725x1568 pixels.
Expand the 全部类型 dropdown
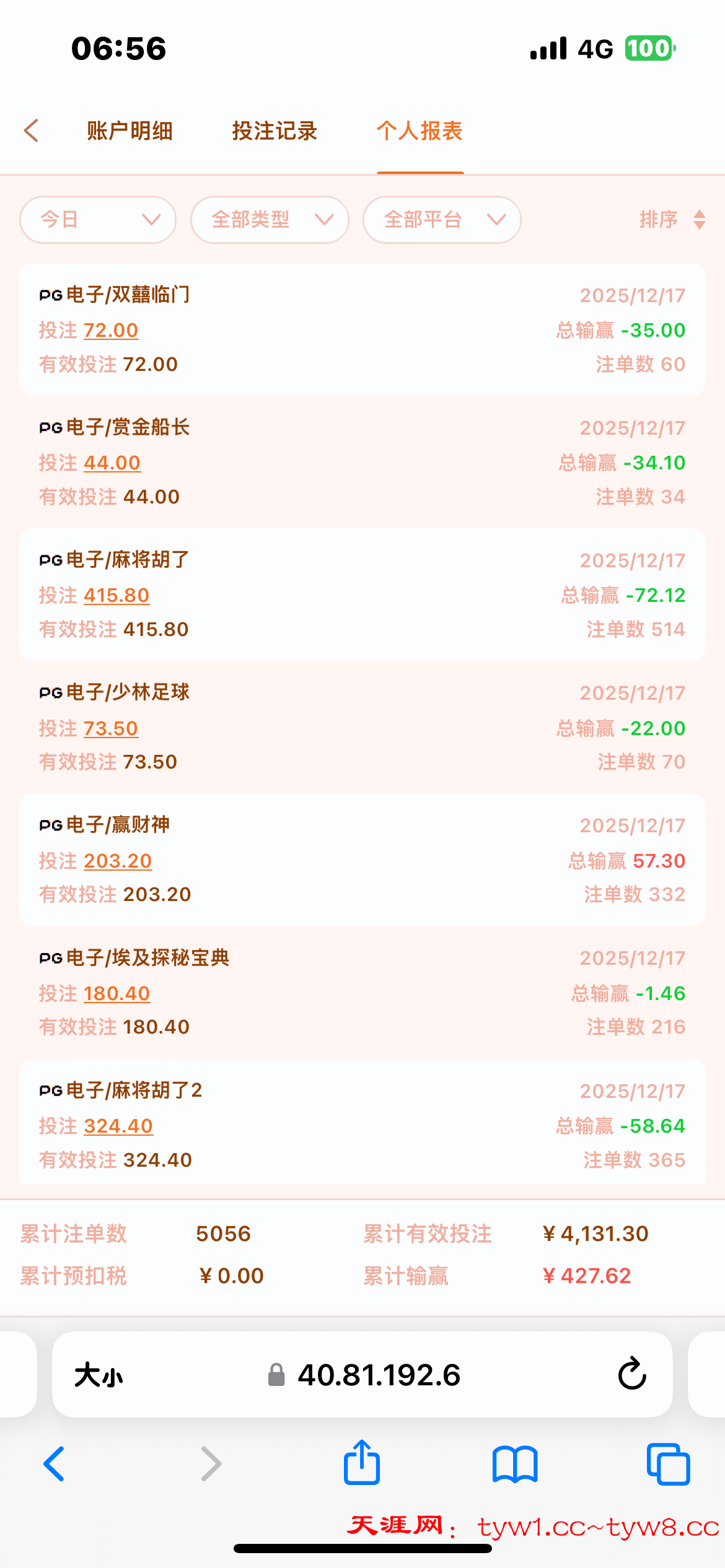270,220
